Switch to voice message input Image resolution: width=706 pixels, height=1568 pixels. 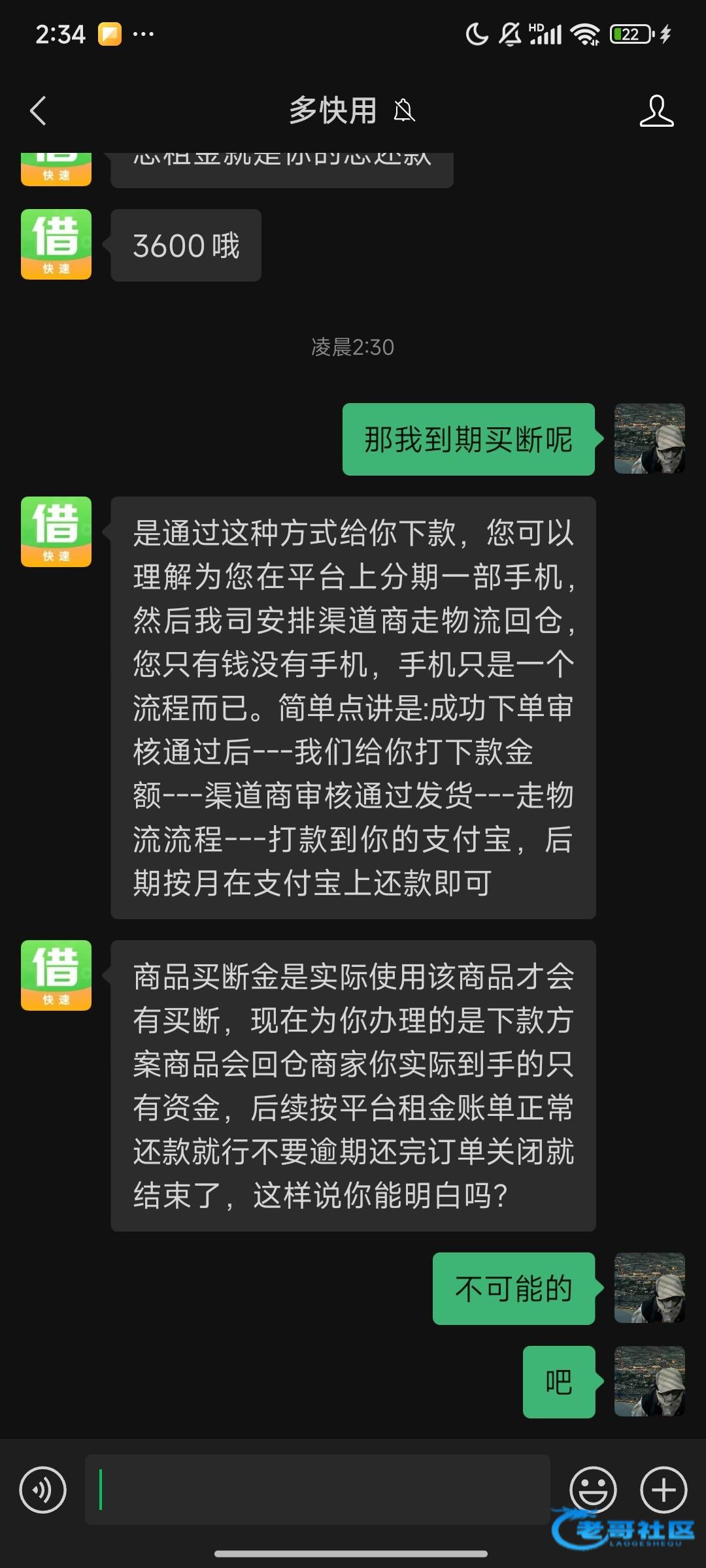point(43,1490)
